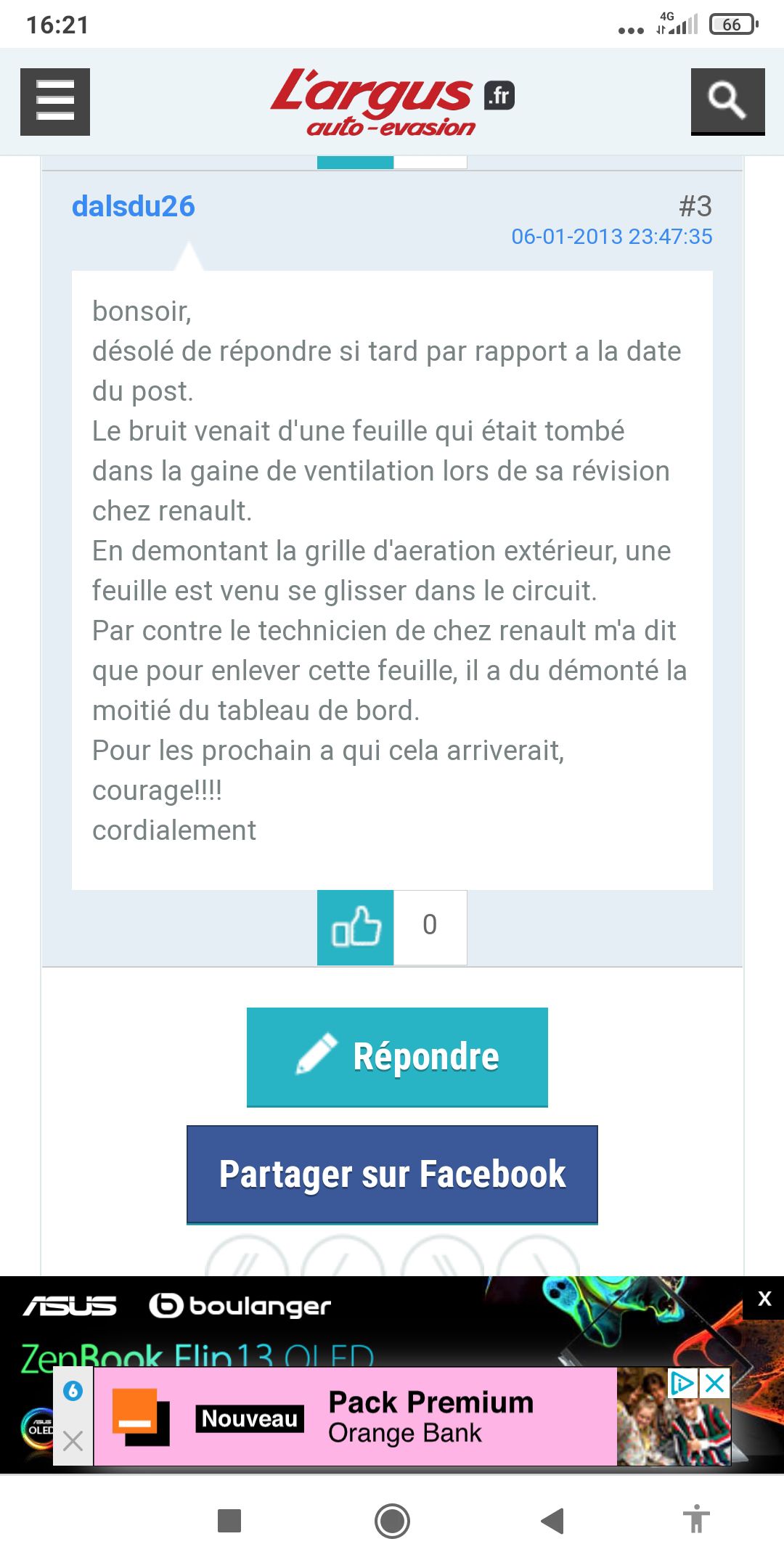Image resolution: width=784 pixels, height=1568 pixels.
Task: Go to the phone home screen
Action: (x=392, y=1520)
